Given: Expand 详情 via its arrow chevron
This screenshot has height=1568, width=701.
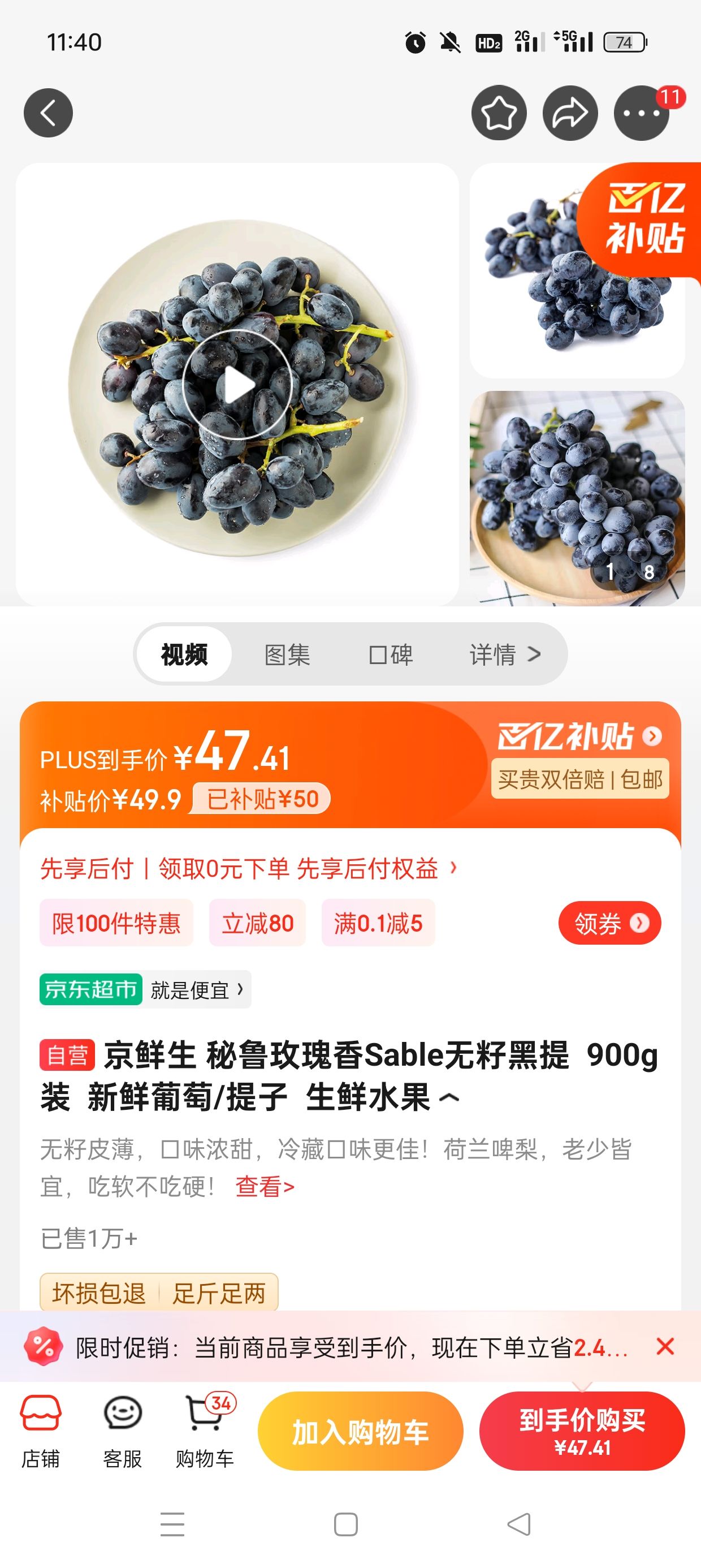Looking at the screenshot, I should tap(534, 655).
